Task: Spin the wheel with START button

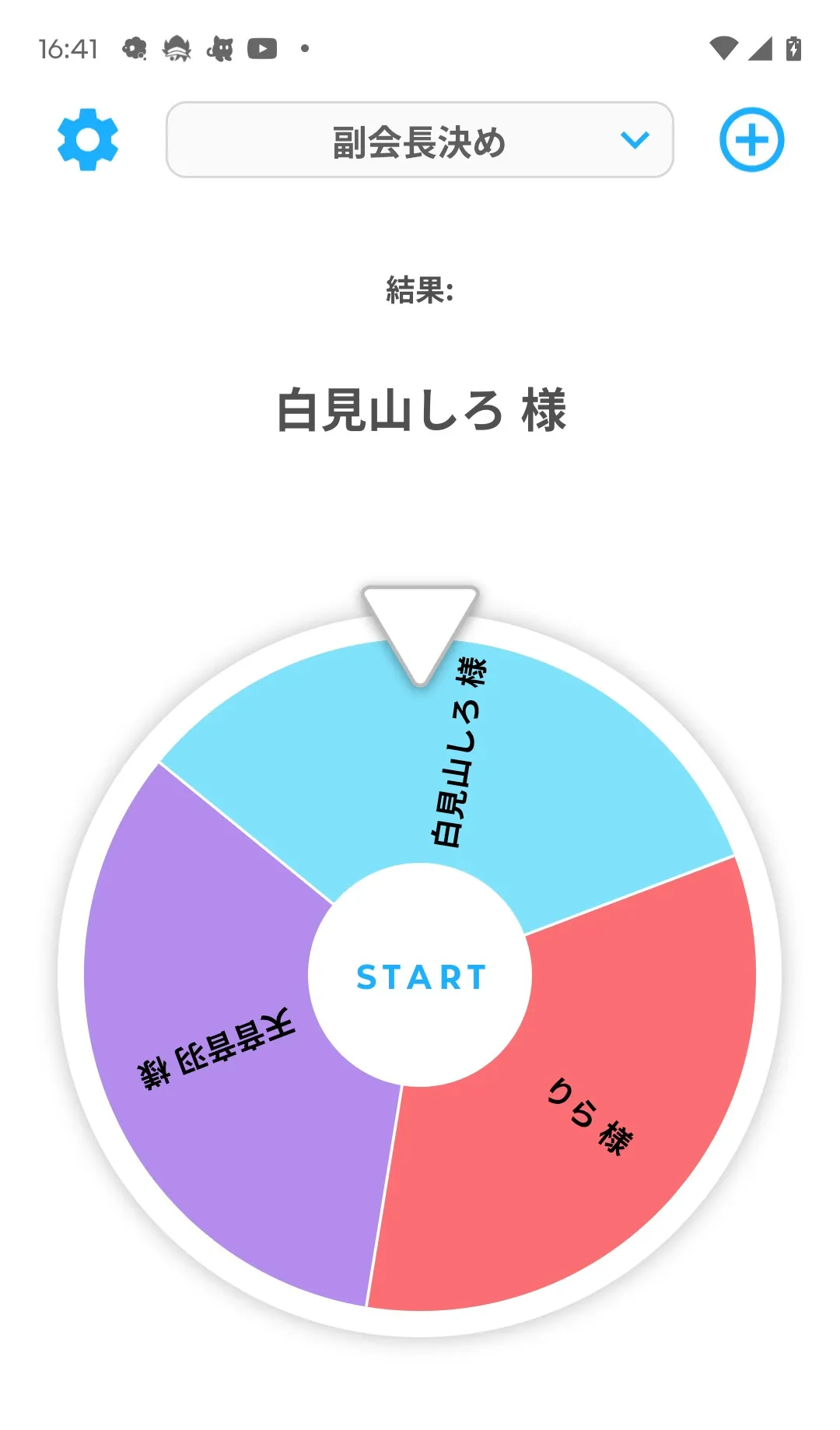Action: (420, 976)
